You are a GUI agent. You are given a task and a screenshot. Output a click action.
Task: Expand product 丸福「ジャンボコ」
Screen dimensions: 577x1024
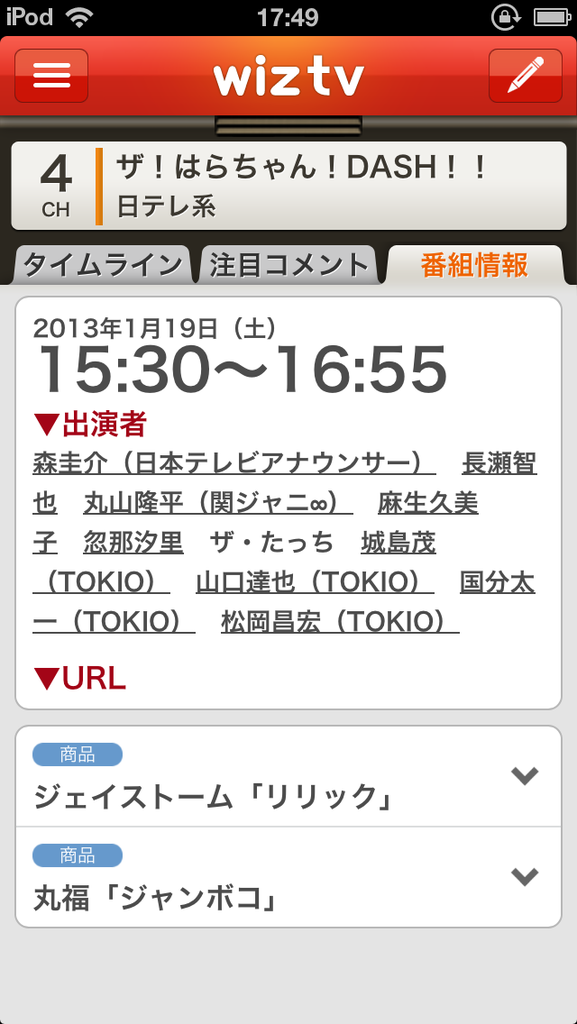(x=288, y=877)
